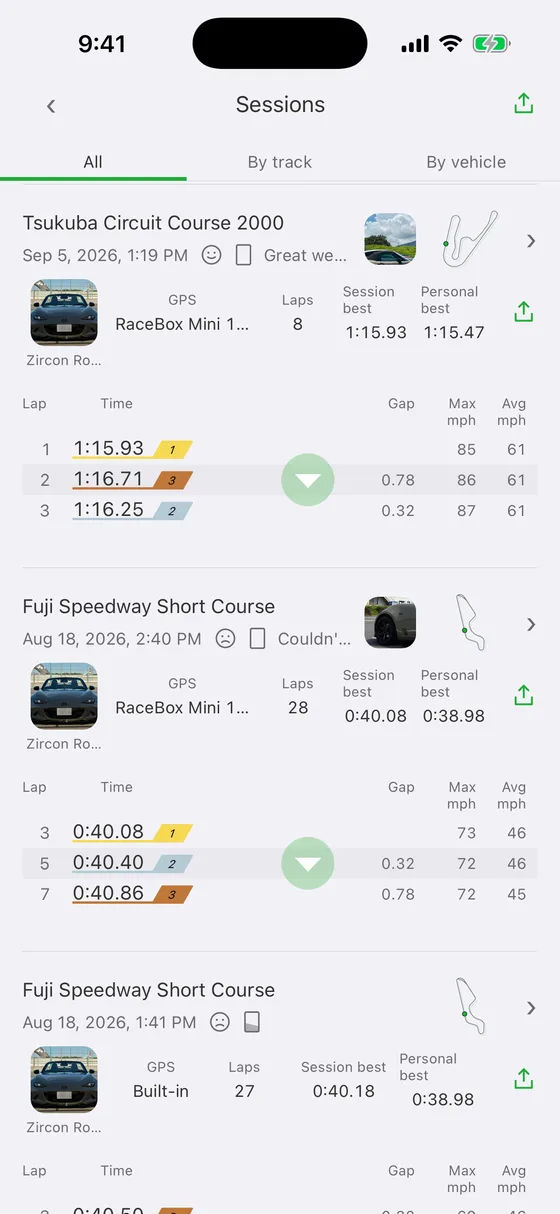Expand the lap list for the Tsukuba session
560x1214 pixels.
pos(308,480)
